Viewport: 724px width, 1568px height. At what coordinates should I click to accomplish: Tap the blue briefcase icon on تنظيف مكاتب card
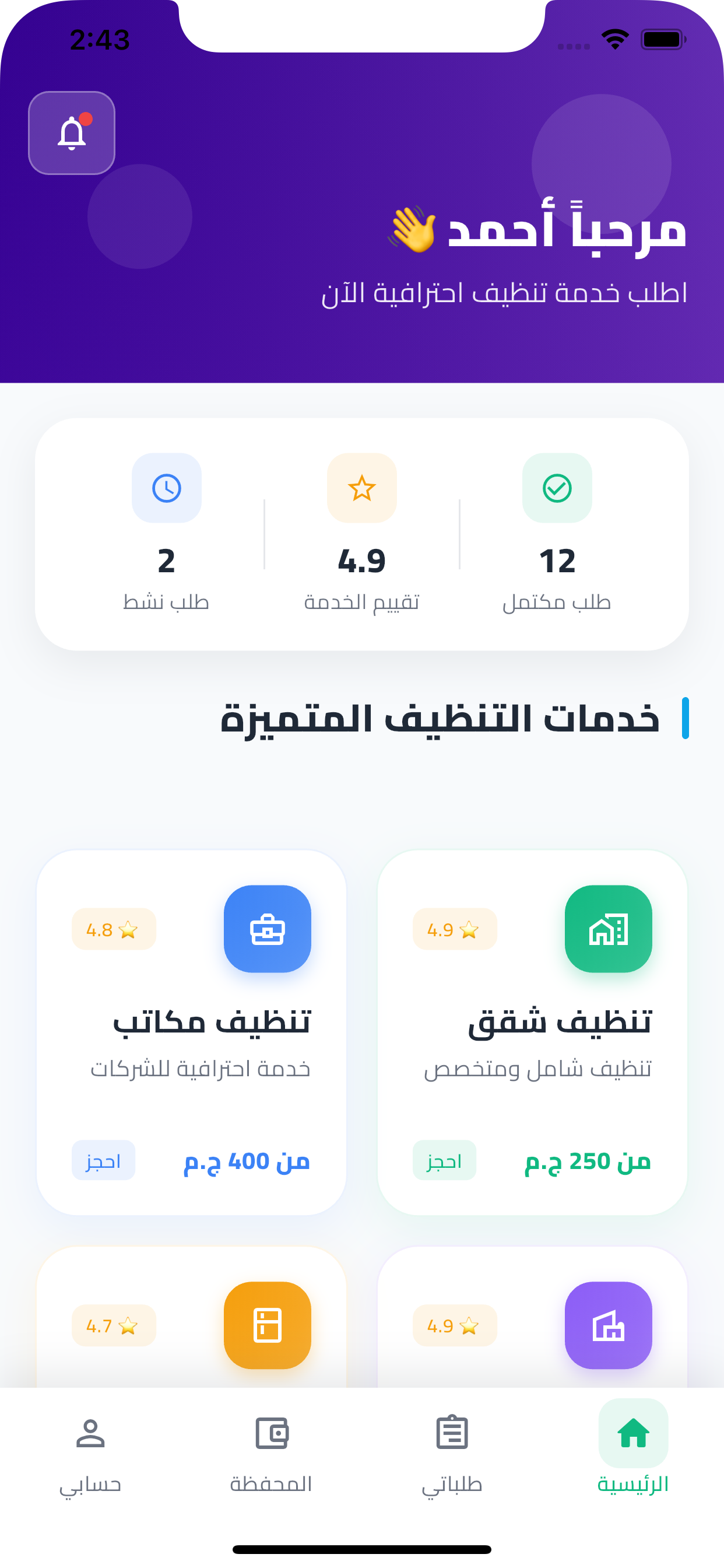(x=268, y=929)
